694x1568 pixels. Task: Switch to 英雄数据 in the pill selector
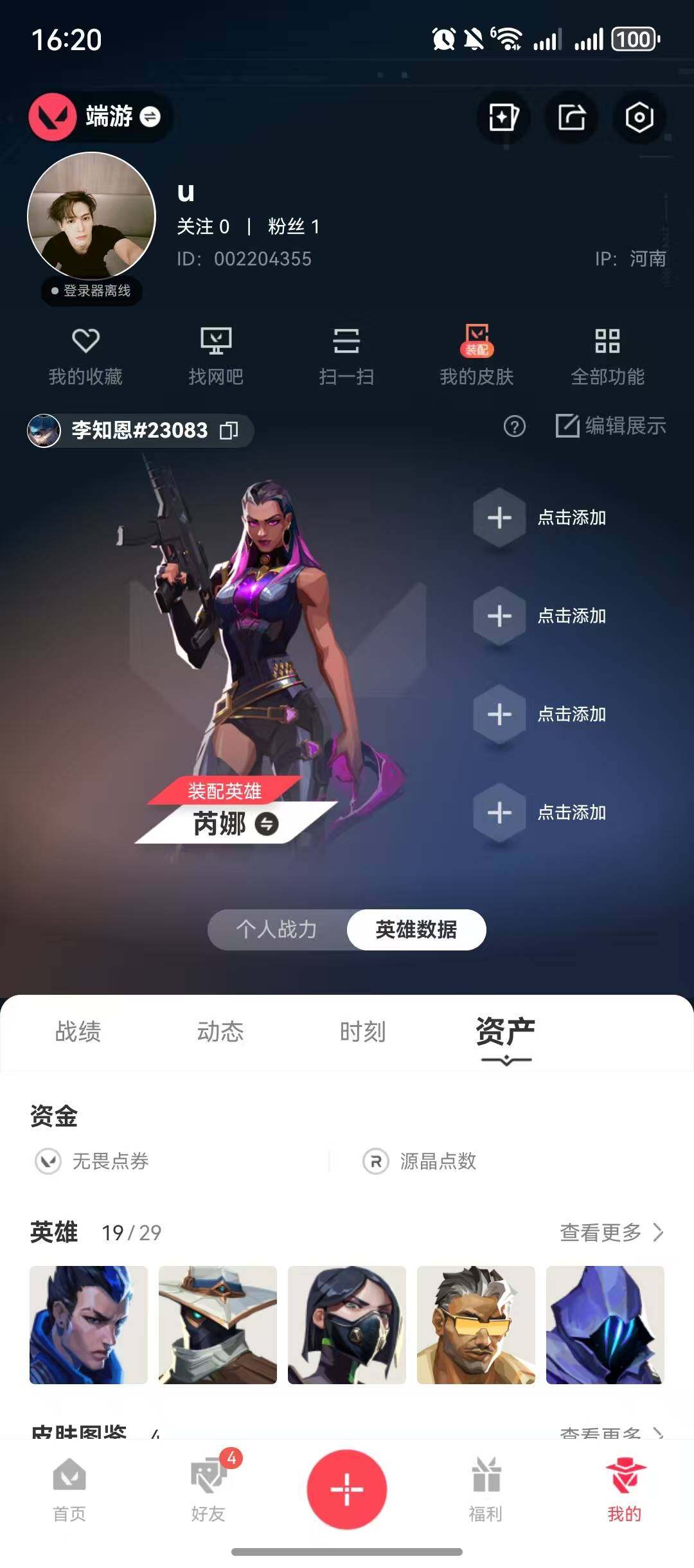(416, 929)
